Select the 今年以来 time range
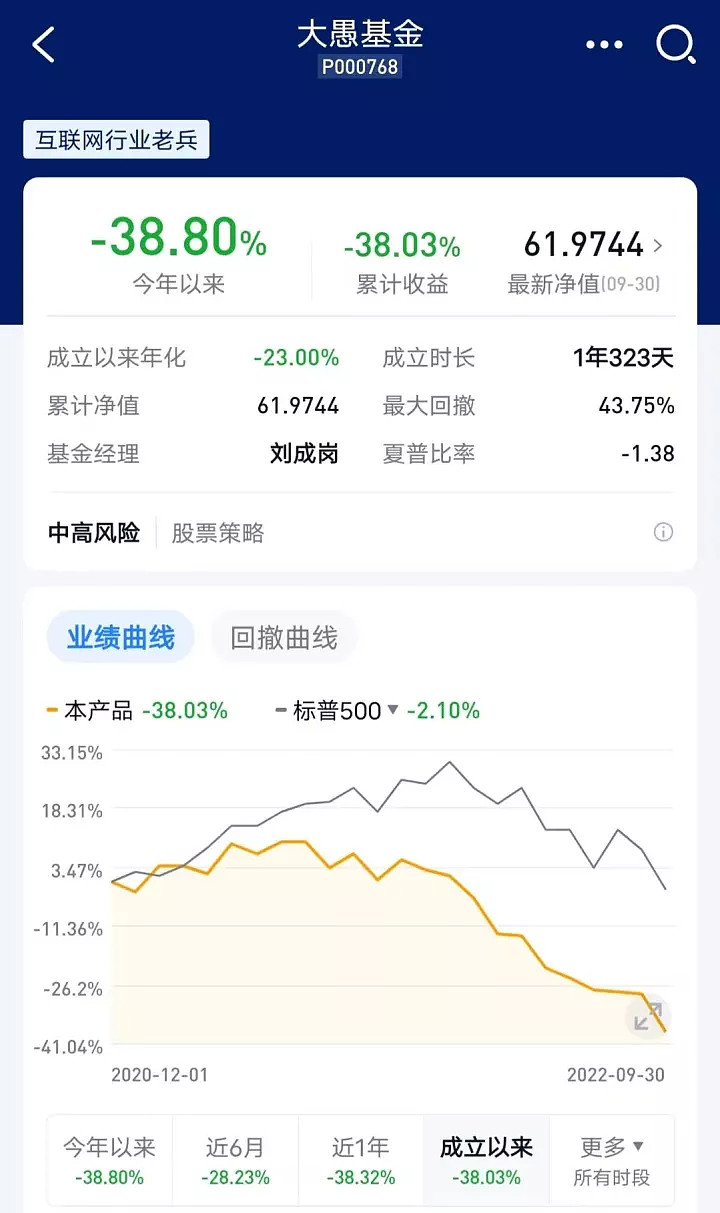720x1213 pixels. click(109, 1161)
